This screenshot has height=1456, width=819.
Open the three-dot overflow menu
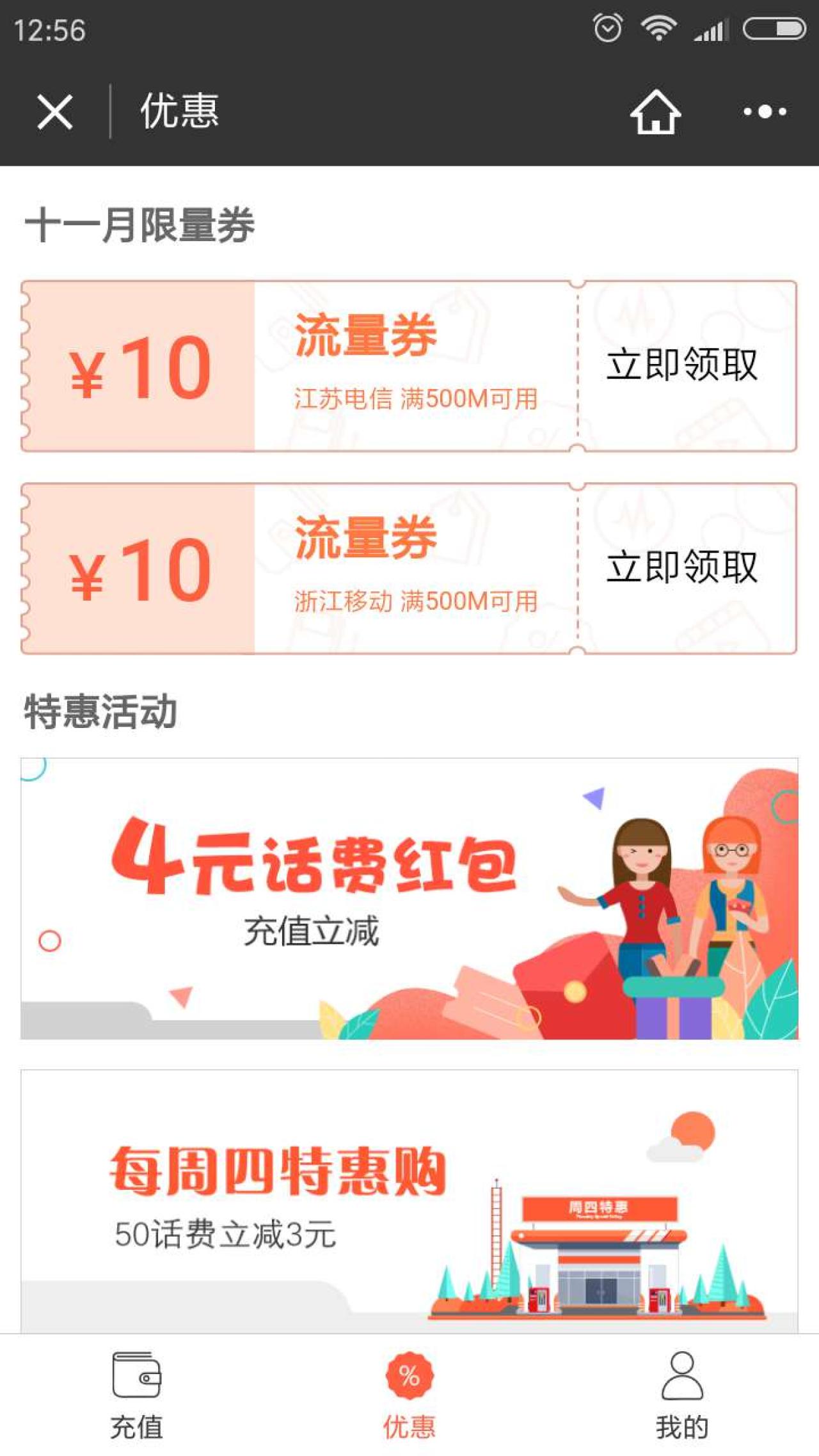[x=765, y=112]
